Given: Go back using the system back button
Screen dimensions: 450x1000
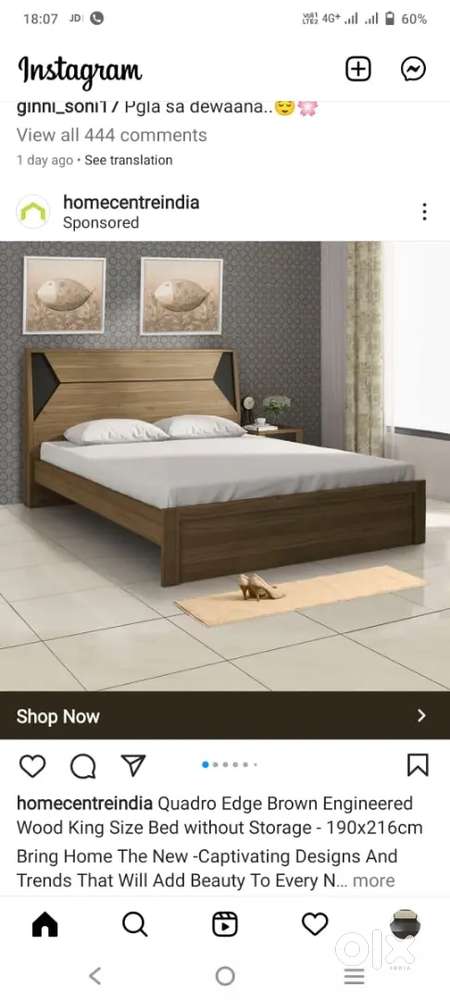Looking at the screenshot, I should 95,975.
